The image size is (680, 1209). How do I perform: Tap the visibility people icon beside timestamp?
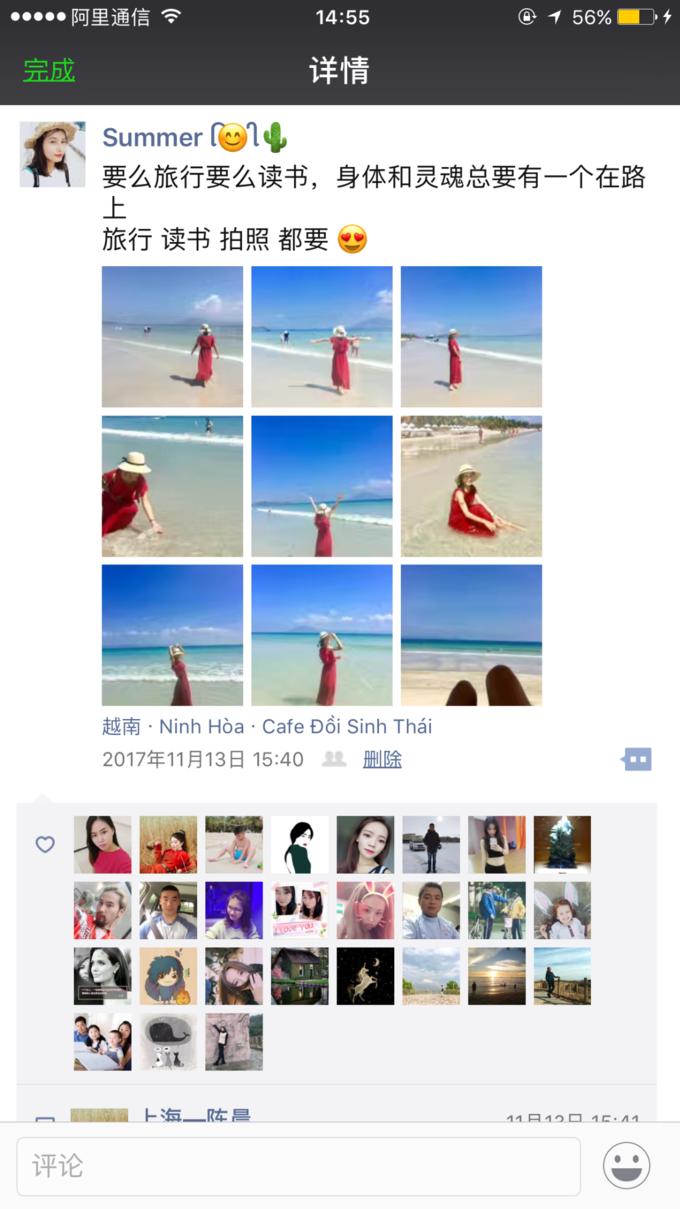334,759
